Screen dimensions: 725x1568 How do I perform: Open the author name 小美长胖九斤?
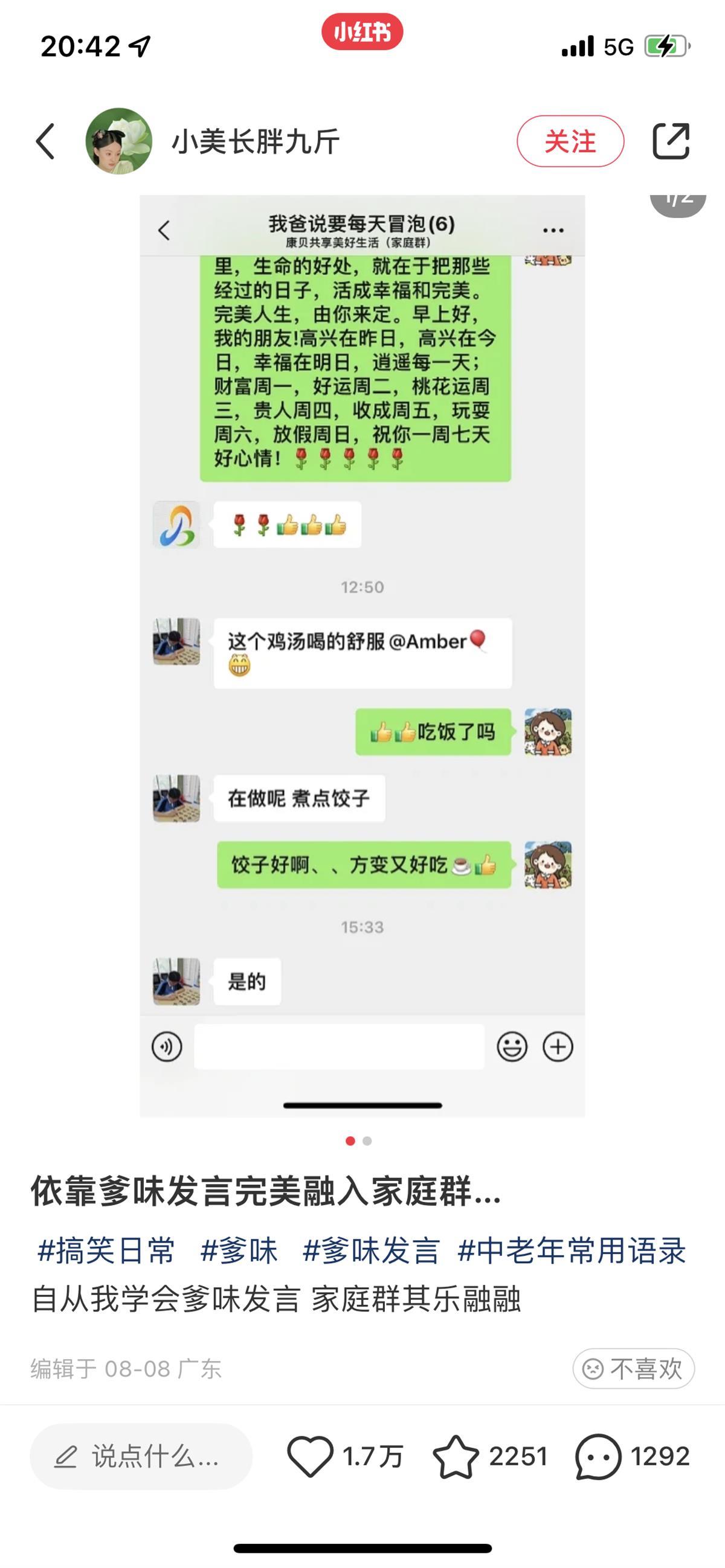[256, 141]
